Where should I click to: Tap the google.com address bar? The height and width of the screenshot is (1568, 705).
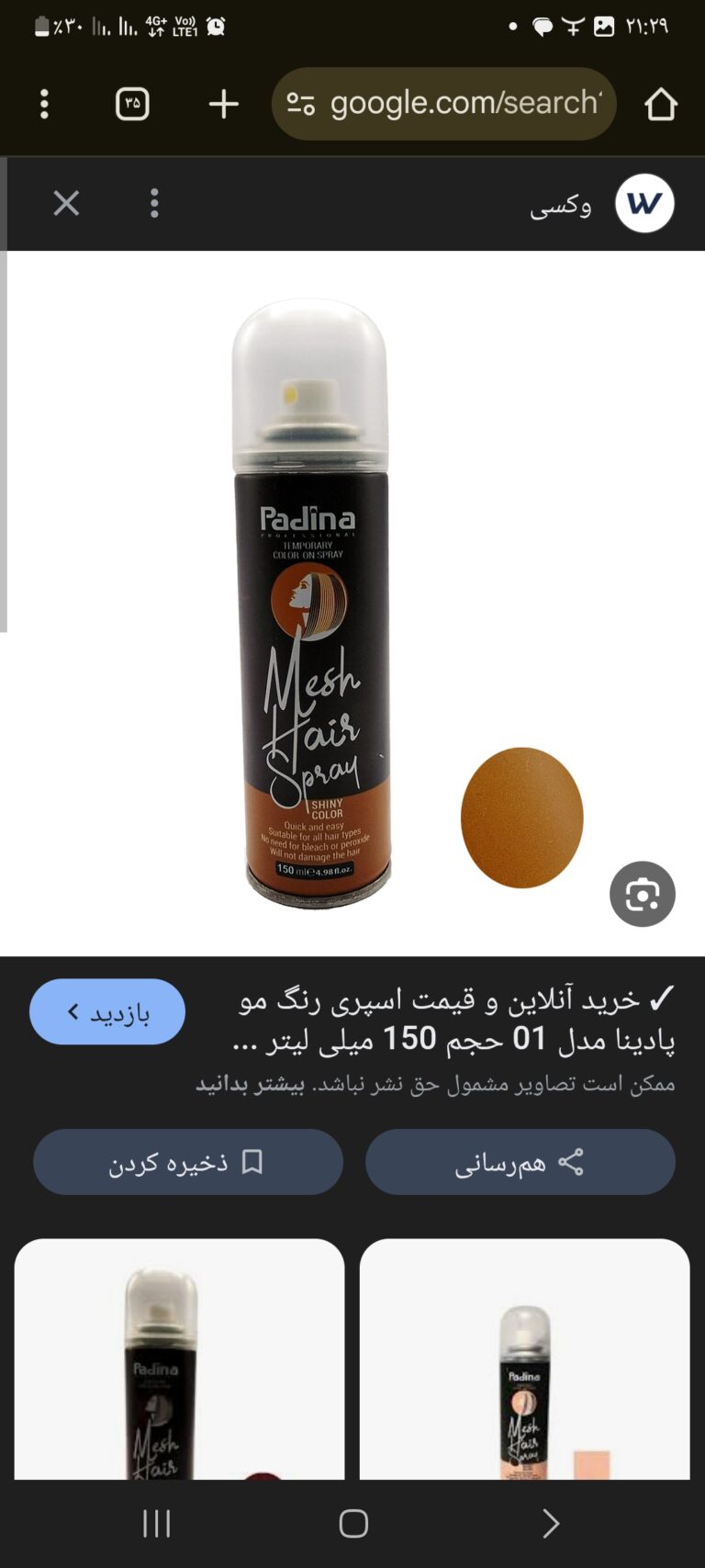443,104
